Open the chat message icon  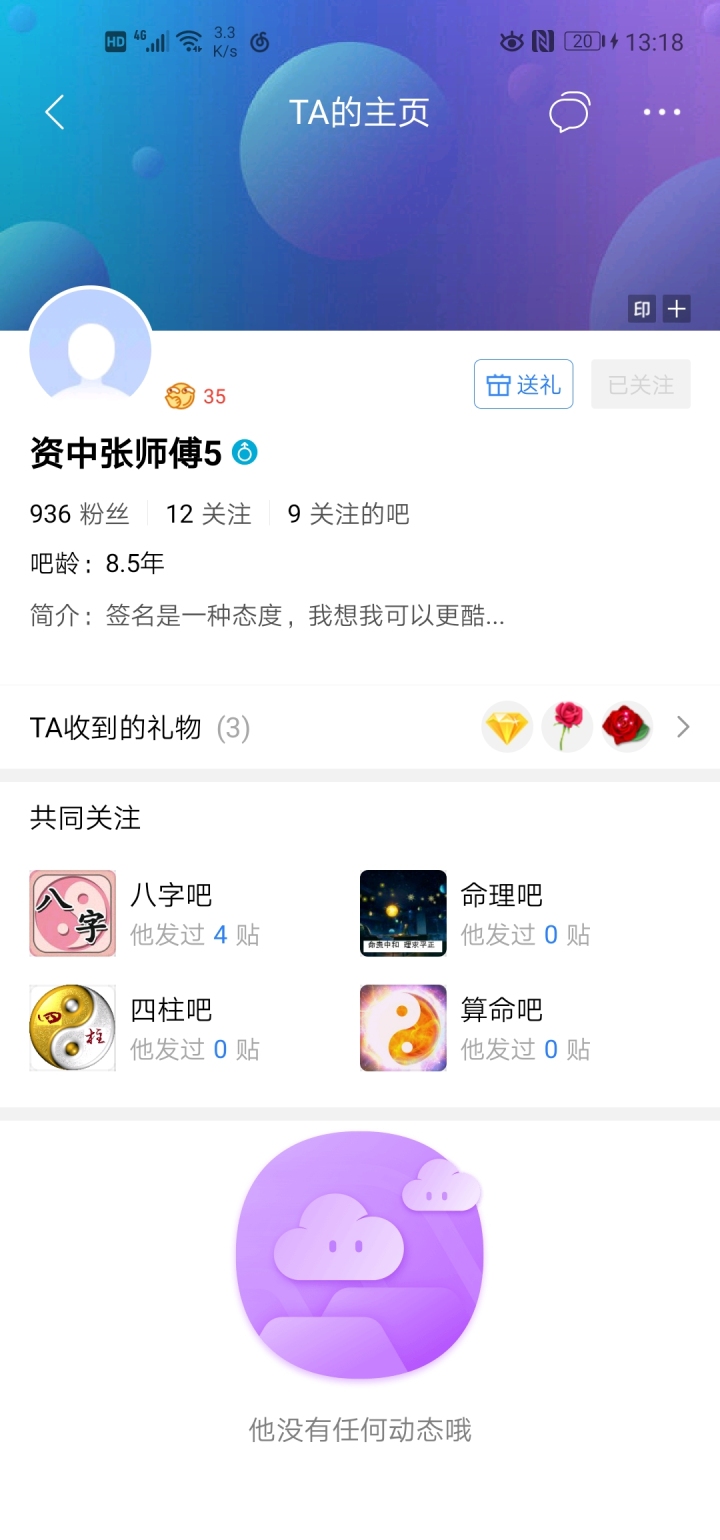tap(570, 112)
